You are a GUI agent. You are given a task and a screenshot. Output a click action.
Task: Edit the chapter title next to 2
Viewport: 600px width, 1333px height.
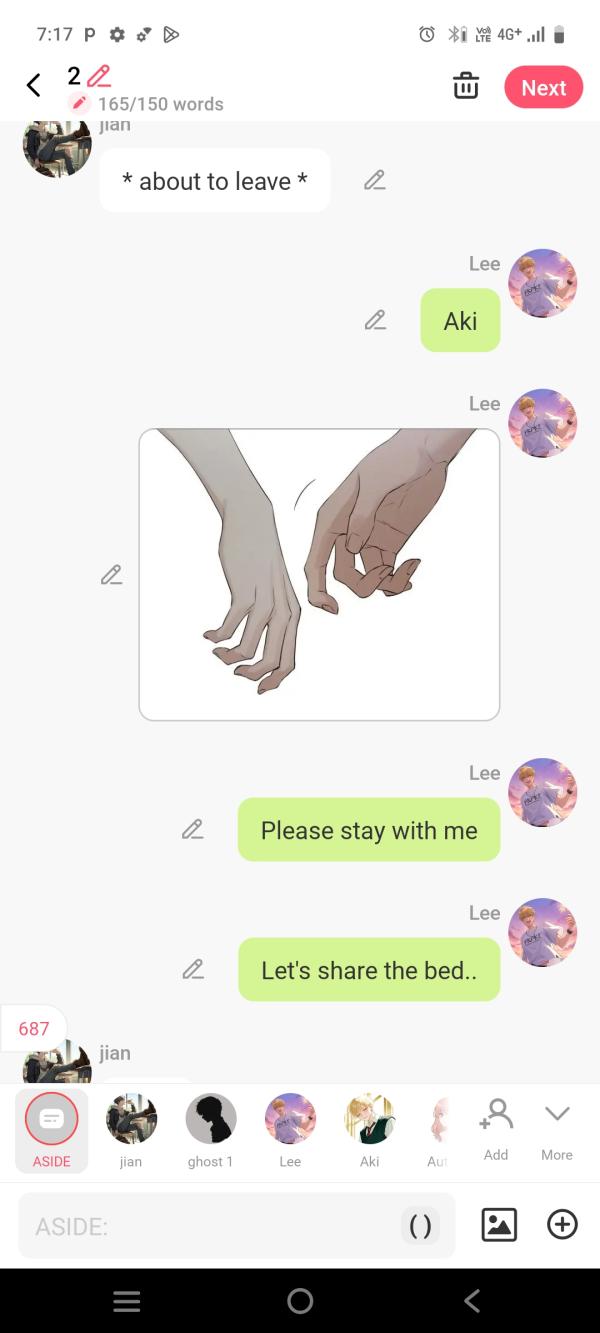[99, 76]
